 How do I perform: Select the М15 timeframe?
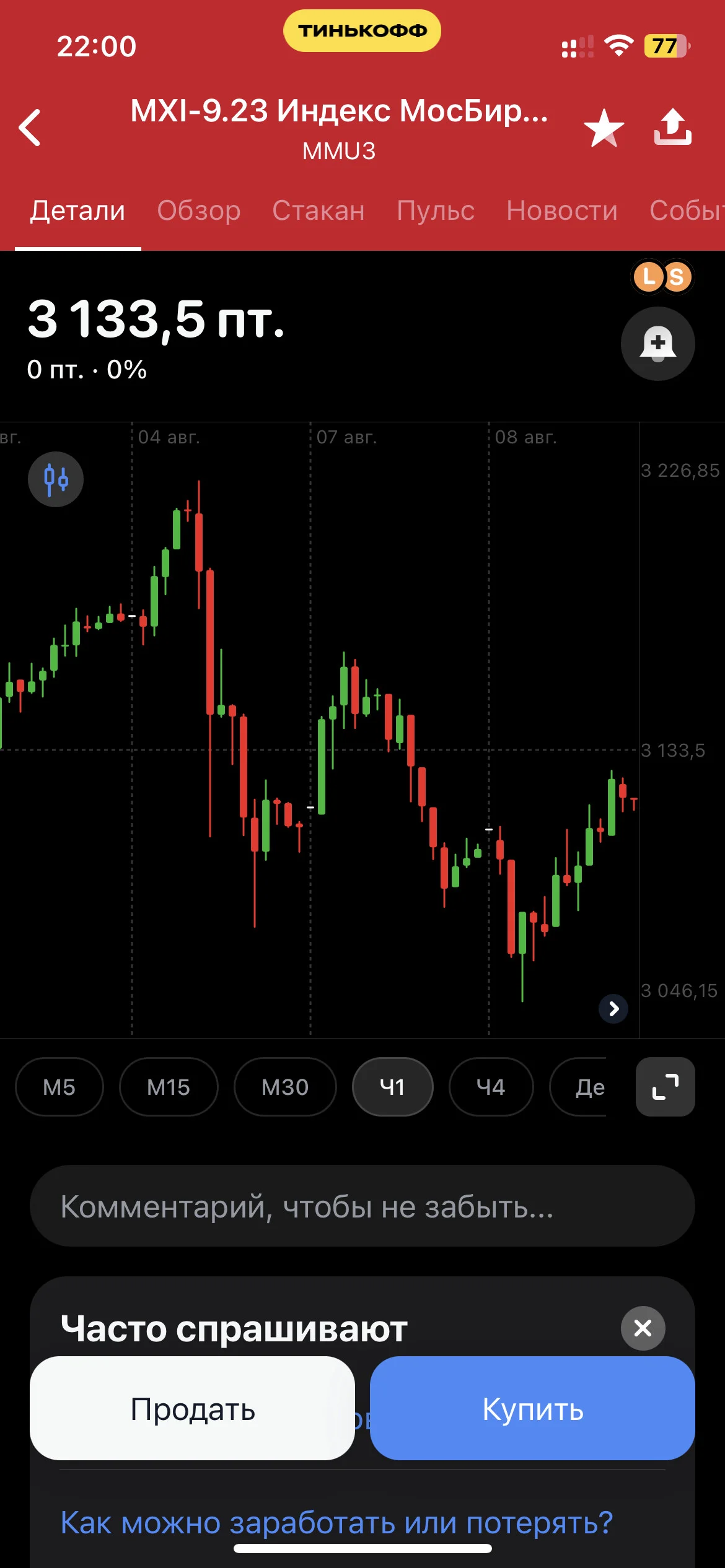pyautogui.click(x=169, y=1087)
